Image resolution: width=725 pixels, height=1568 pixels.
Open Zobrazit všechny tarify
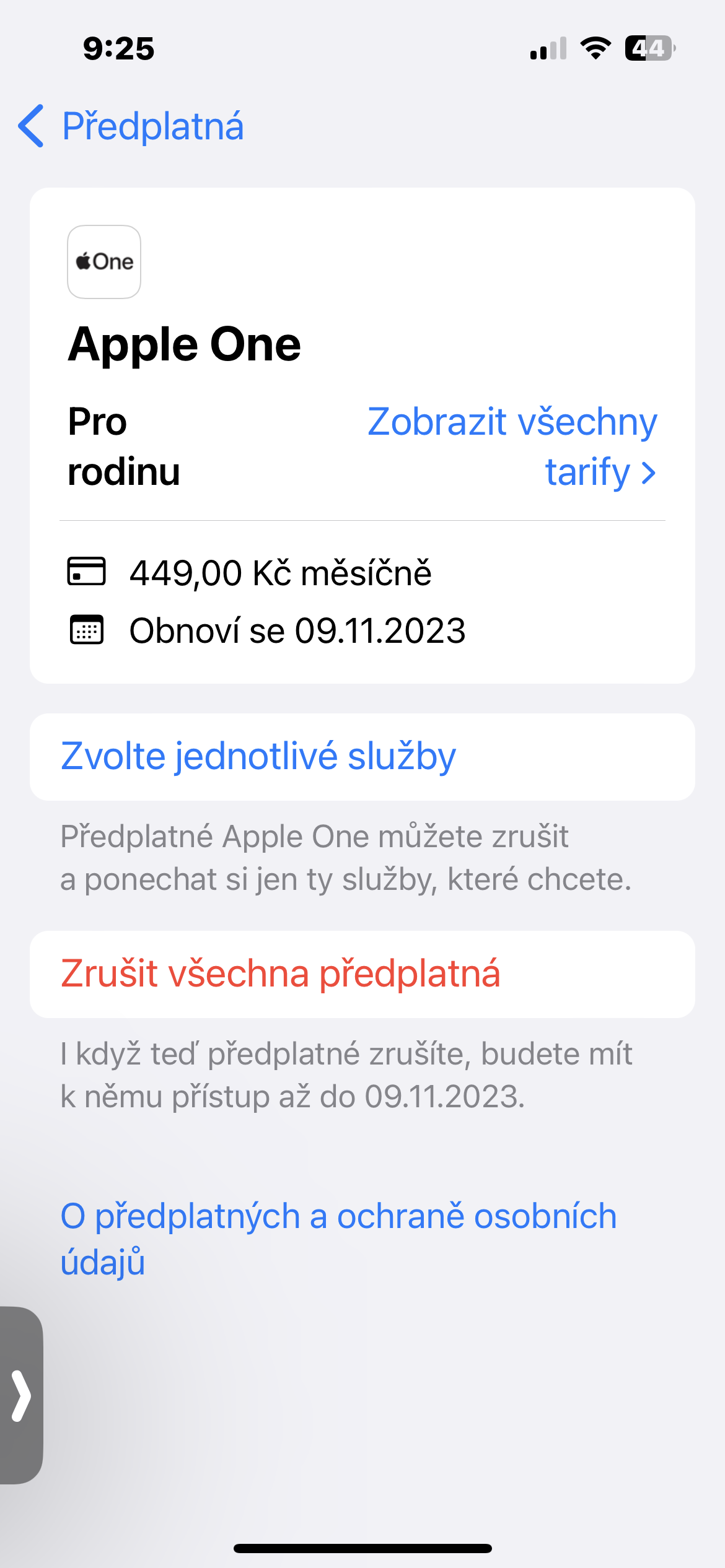[x=512, y=446]
